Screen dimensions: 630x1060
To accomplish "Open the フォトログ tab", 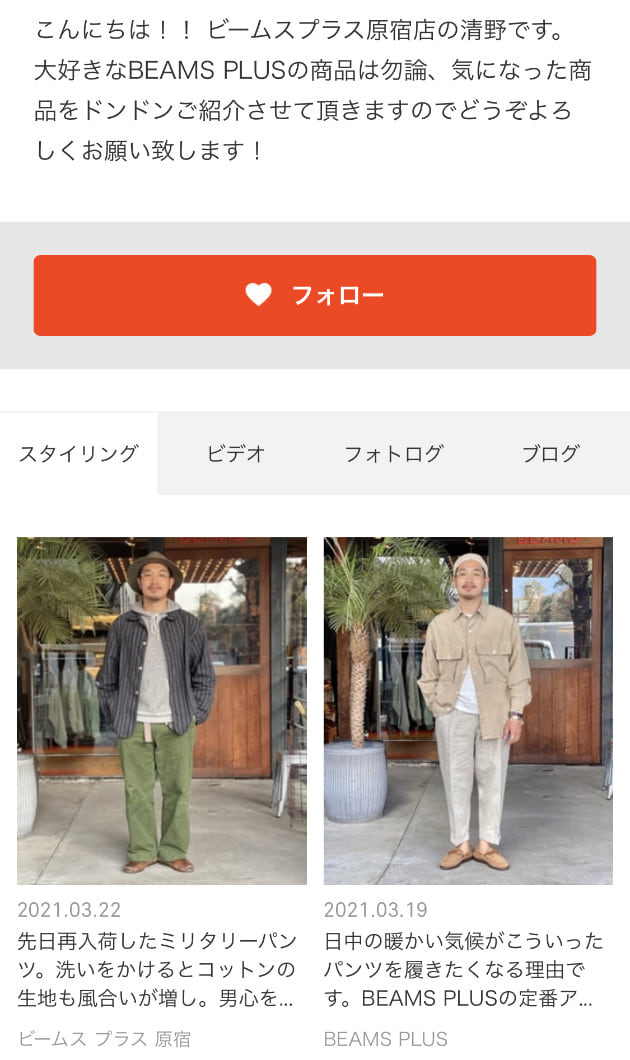I will [393, 453].
